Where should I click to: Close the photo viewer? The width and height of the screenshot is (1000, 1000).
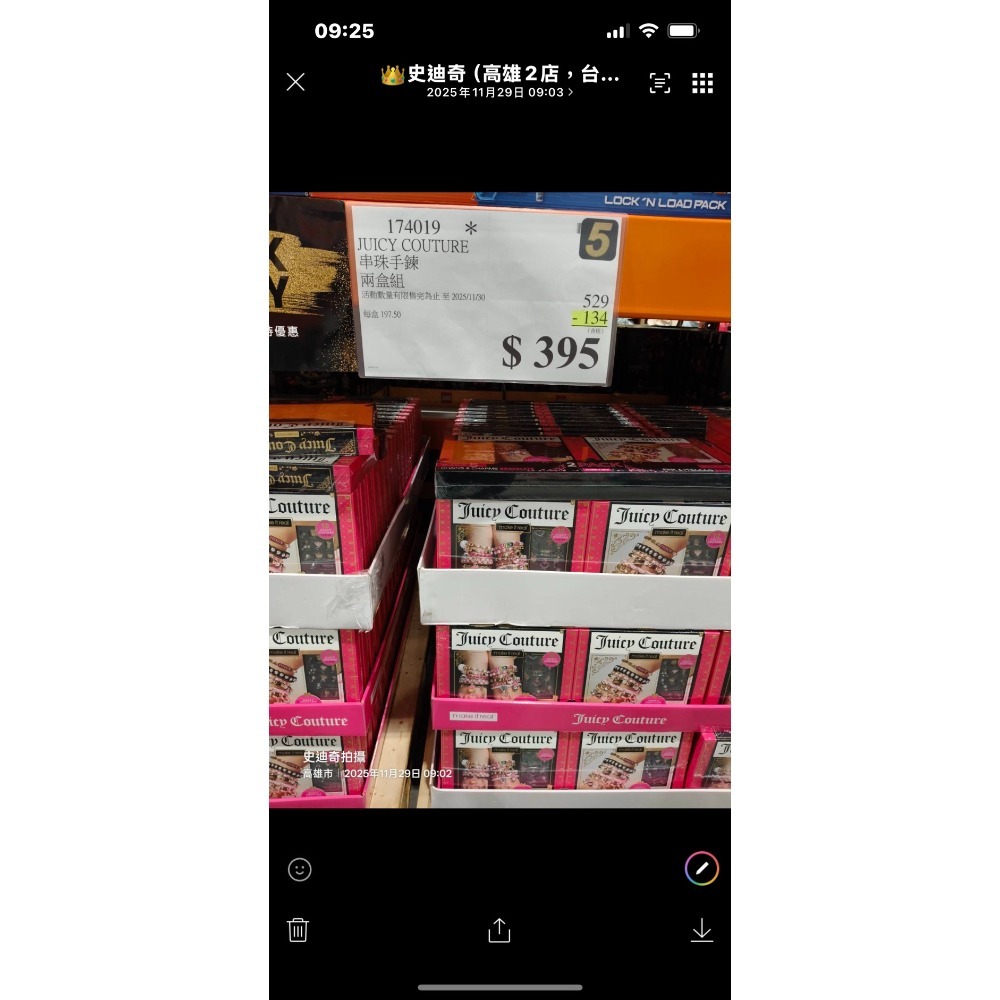295,82
